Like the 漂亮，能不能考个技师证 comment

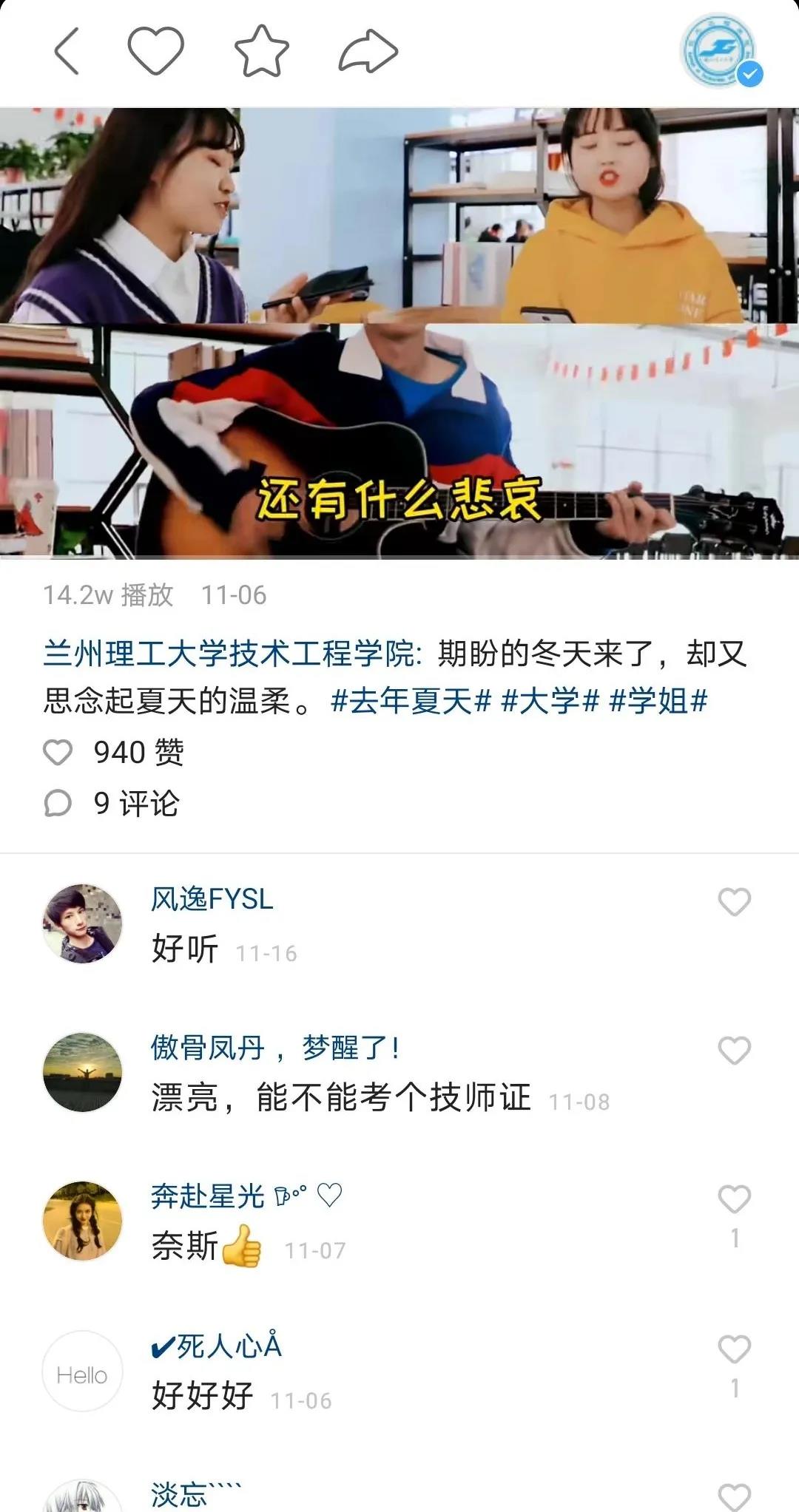(734, 1051)
